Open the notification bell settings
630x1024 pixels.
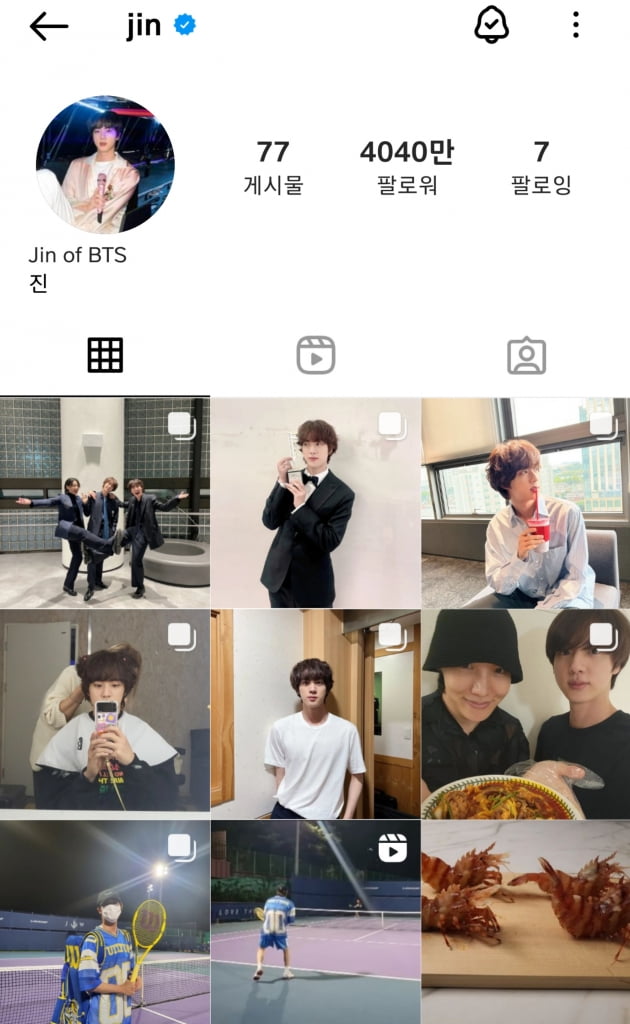point(491,27)
